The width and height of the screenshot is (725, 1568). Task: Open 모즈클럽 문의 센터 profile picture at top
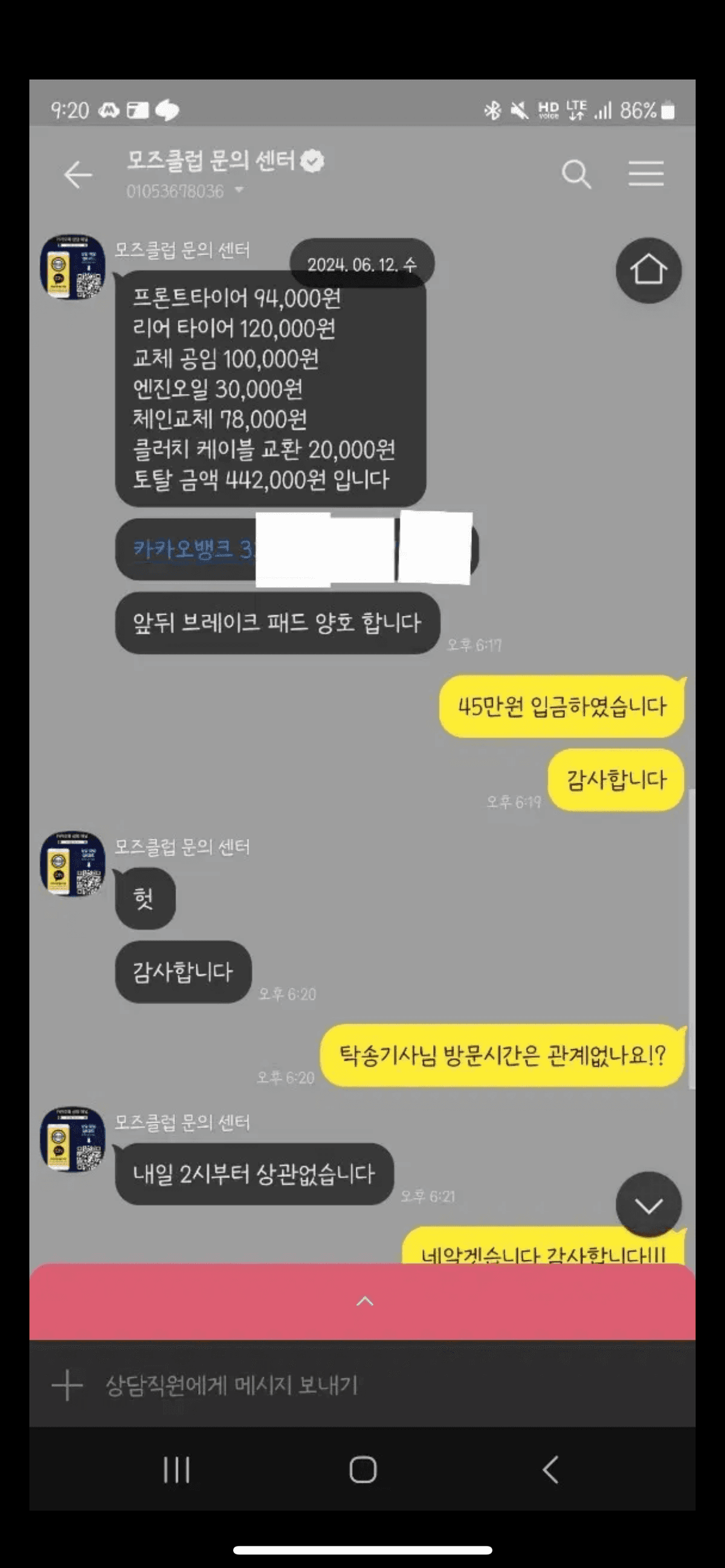pyautogui.click(x=72, y=267)
